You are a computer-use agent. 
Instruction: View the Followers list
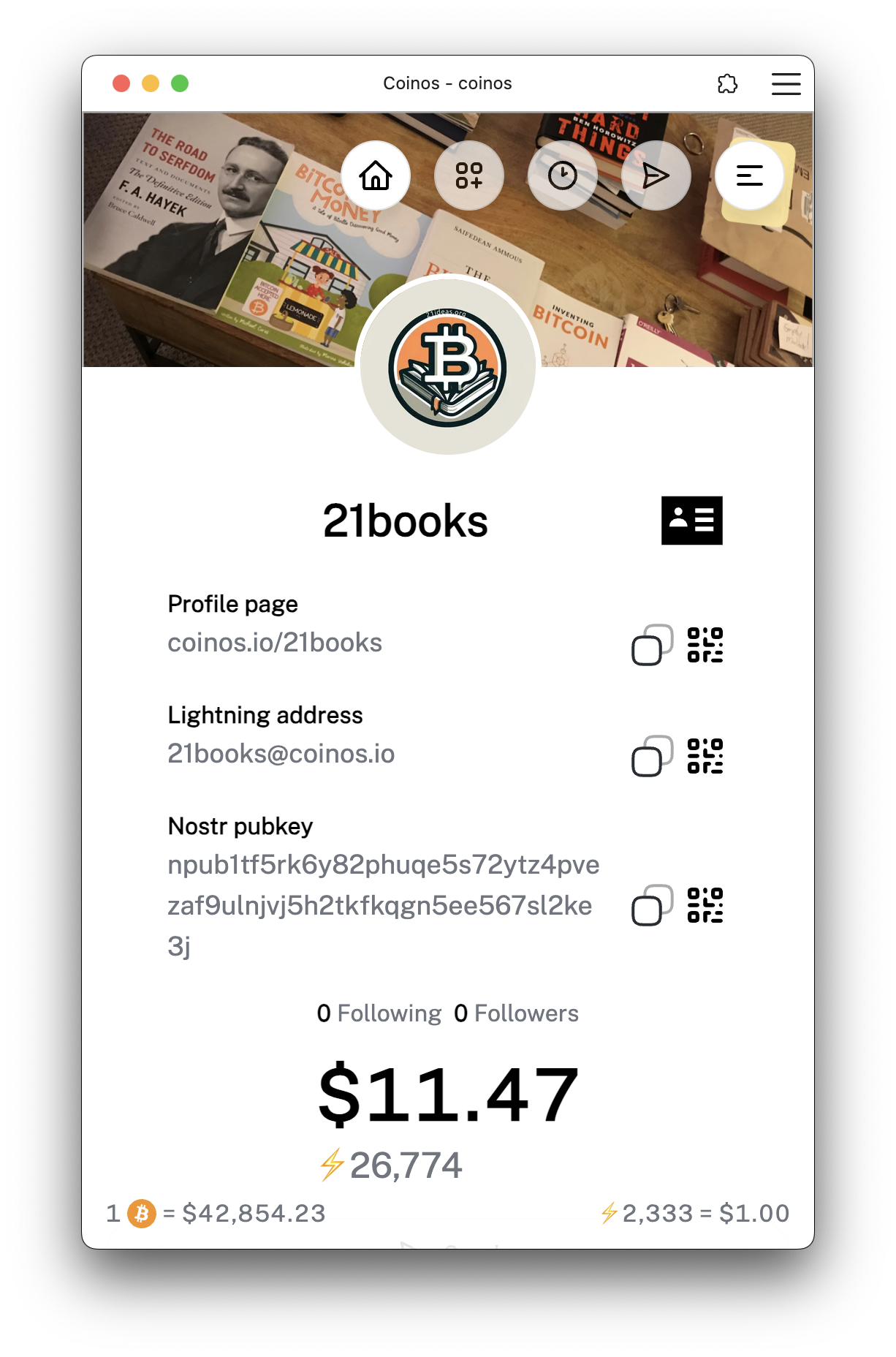(x=516, y=1013)
